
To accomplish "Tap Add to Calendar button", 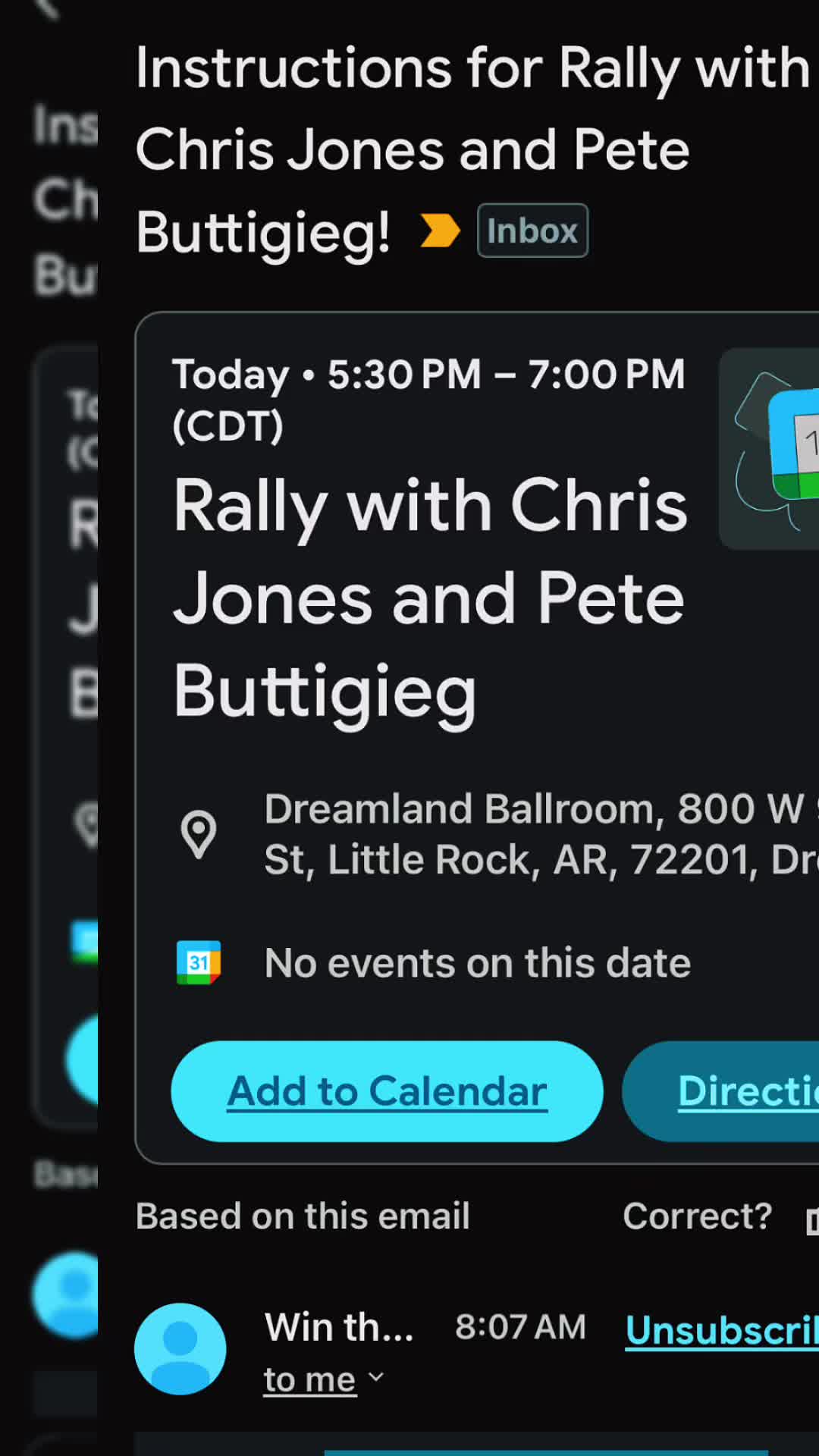I will coord(387,1091).
